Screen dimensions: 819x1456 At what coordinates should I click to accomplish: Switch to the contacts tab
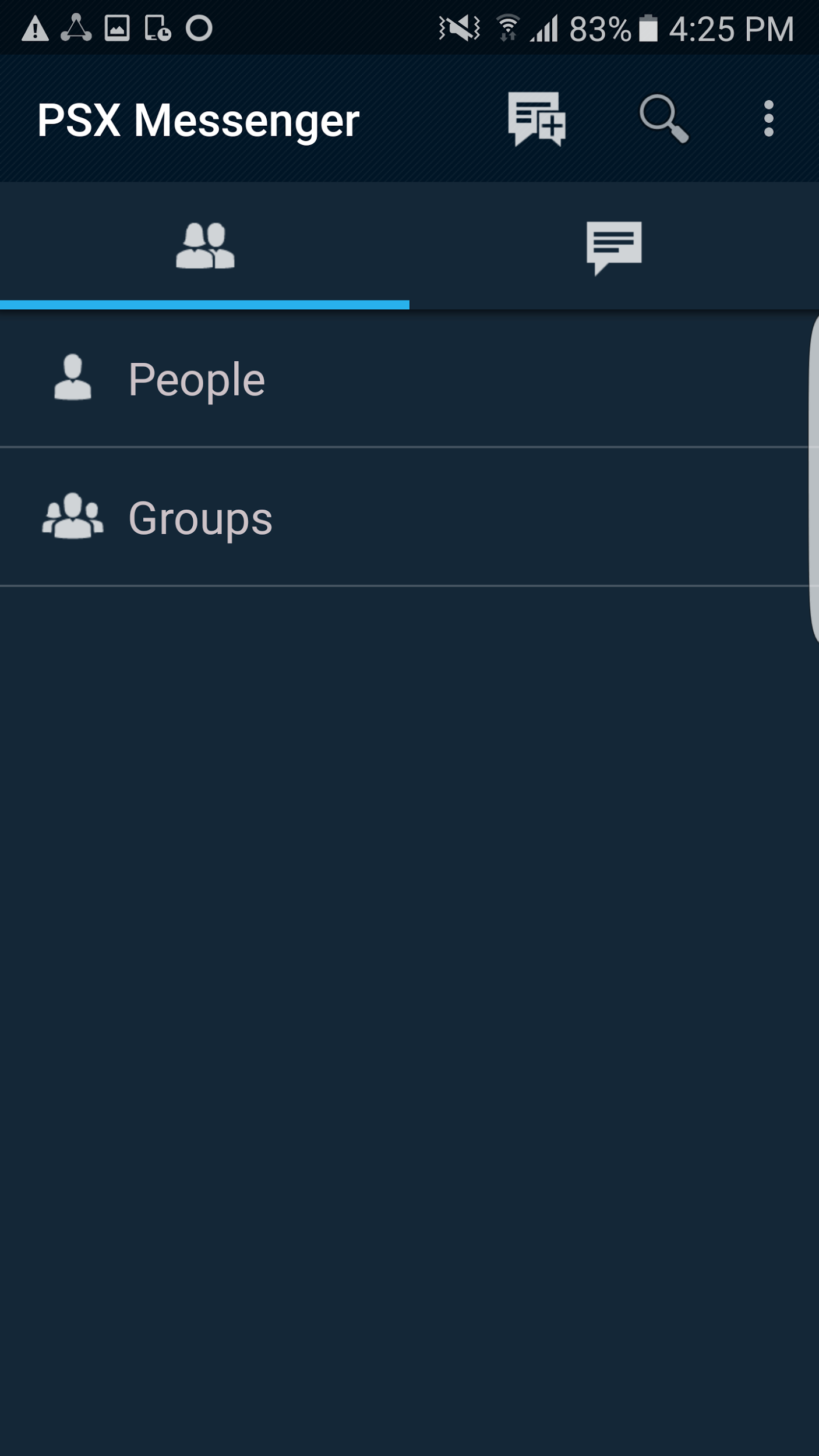tap(204, 246)
